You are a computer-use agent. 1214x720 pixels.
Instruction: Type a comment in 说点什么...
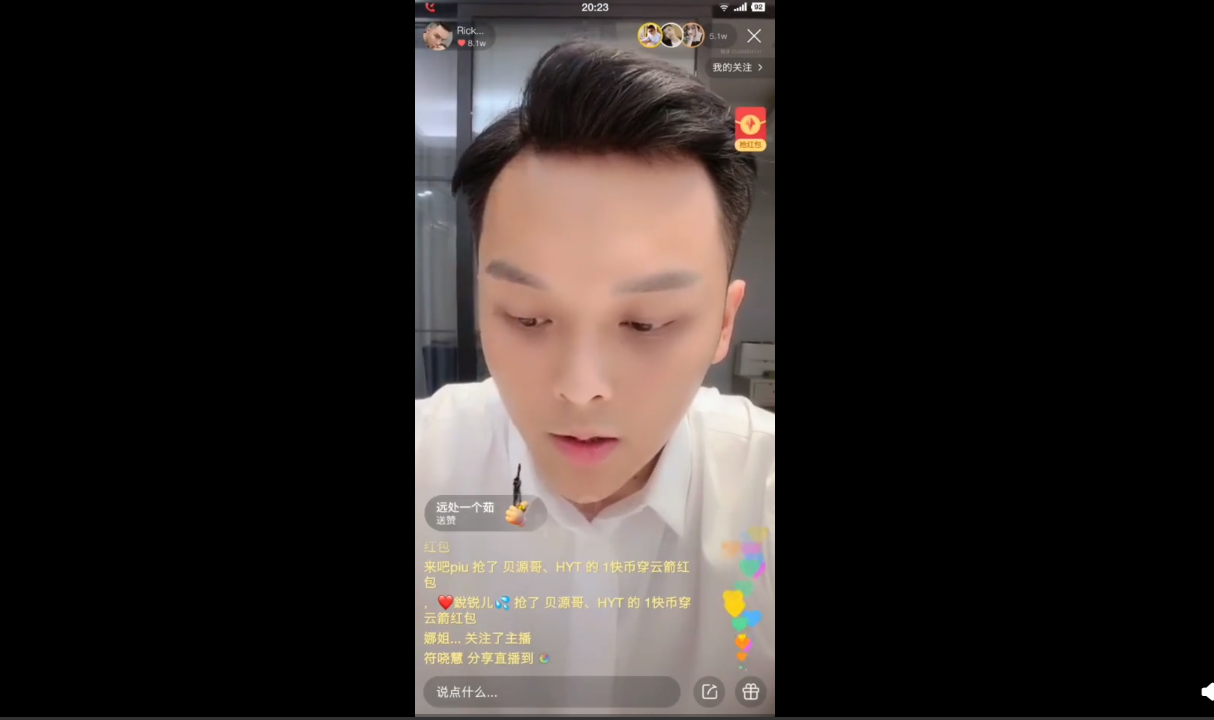coord(550,691)
